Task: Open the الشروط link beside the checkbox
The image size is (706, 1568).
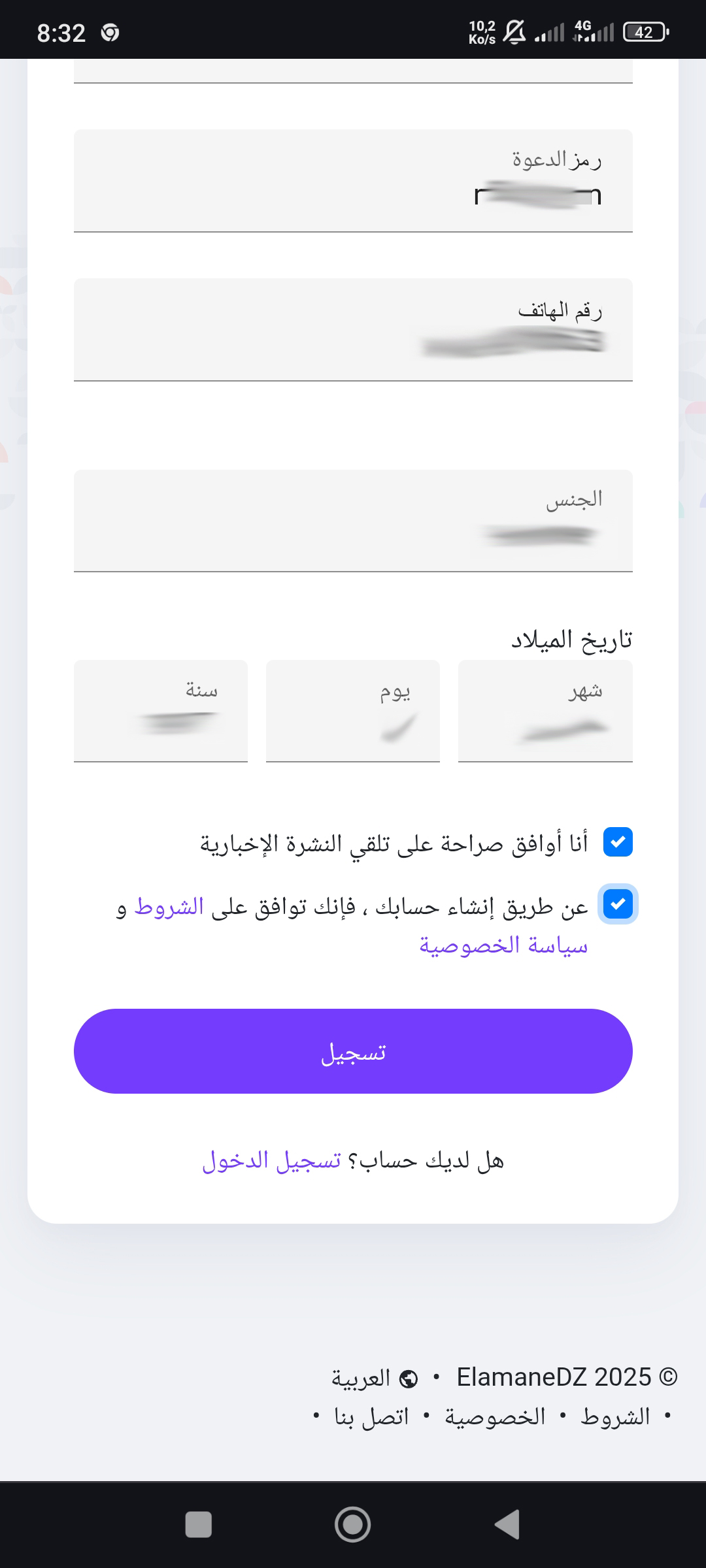Action: (x=169, y=907)
